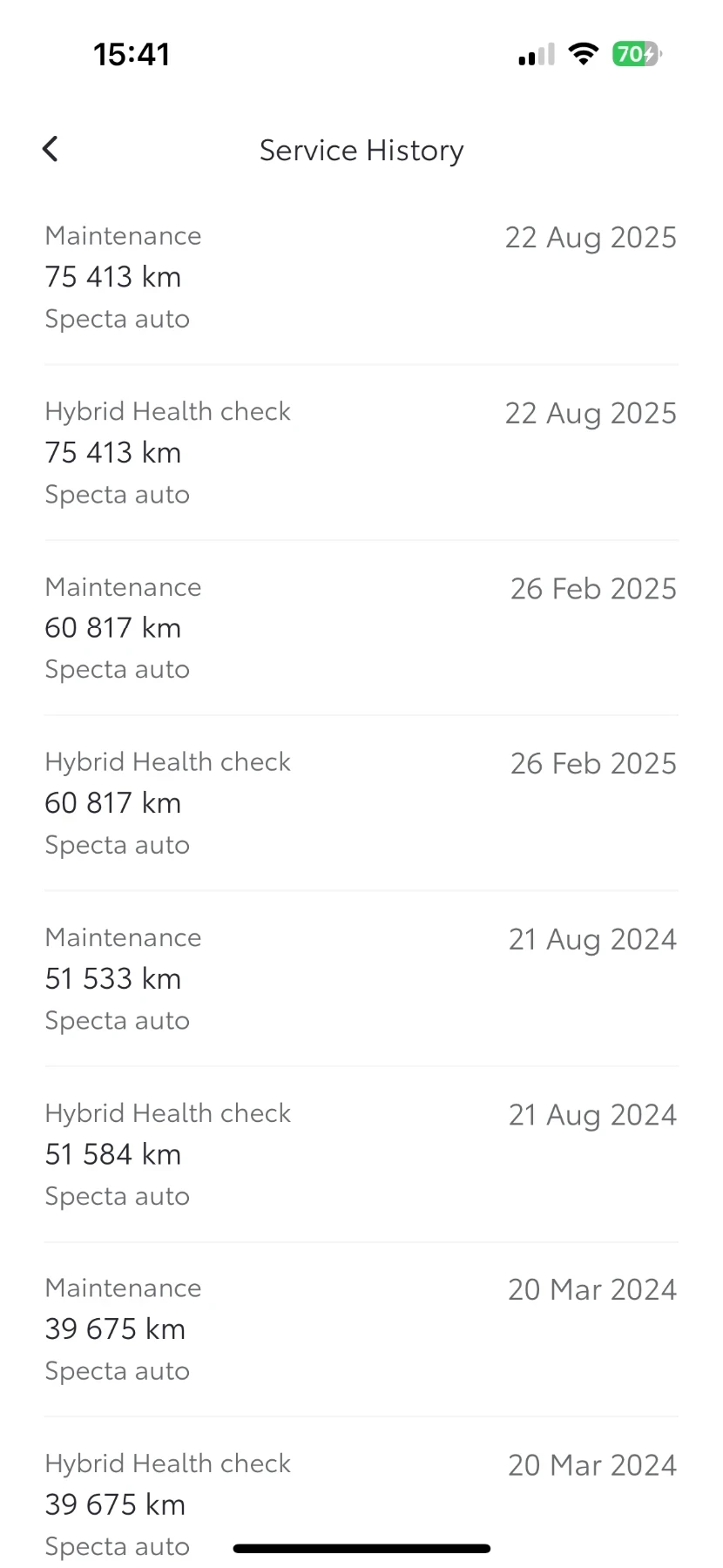Open the Hybrid Health check dated 26 Feb 2025
This screenshot has height=1568, width=723.
pyautogui.click(x=361, y=802)
